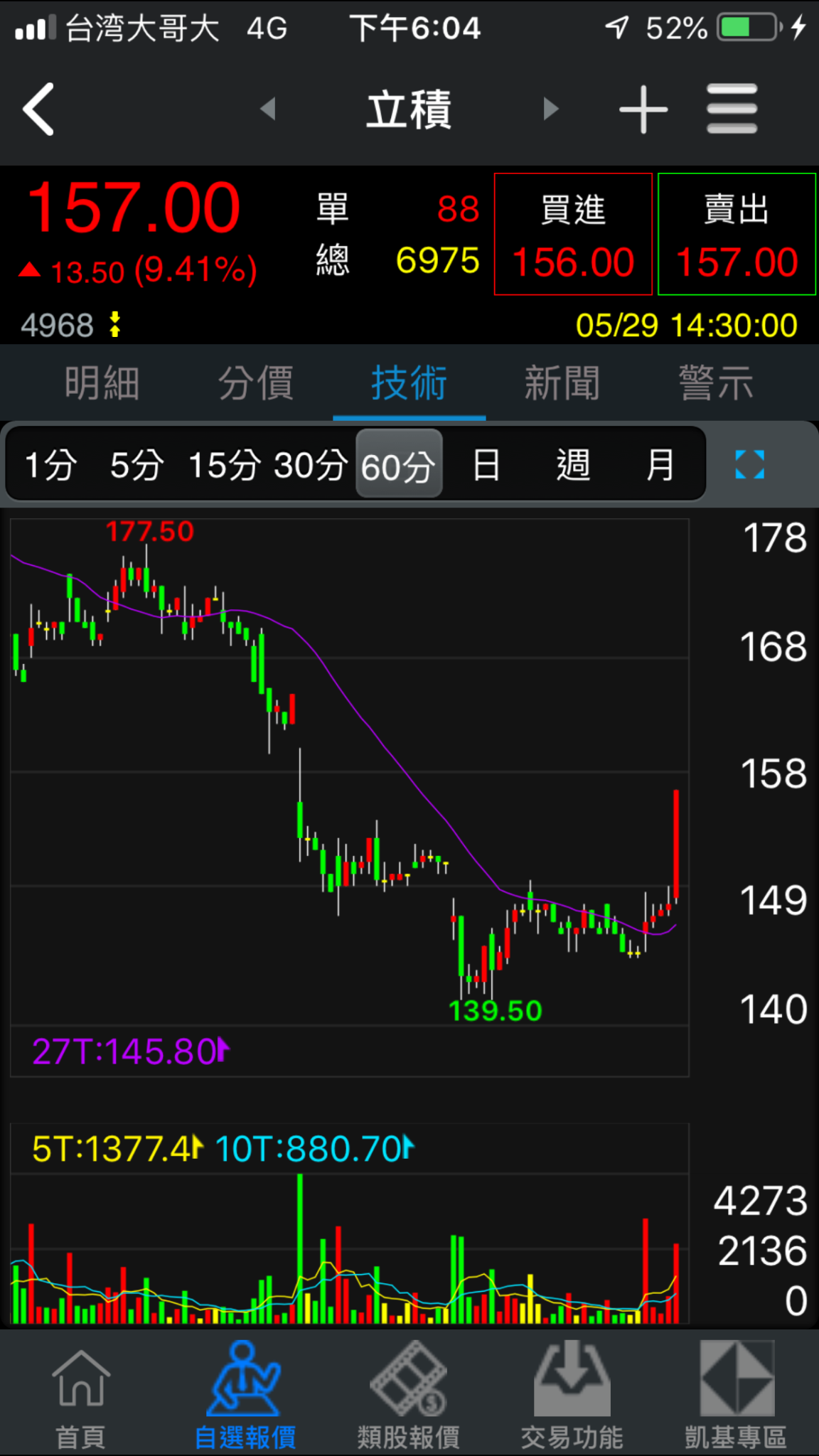Tap the 買進 buy button at 156.00
819x1456 pixels.
573,234
